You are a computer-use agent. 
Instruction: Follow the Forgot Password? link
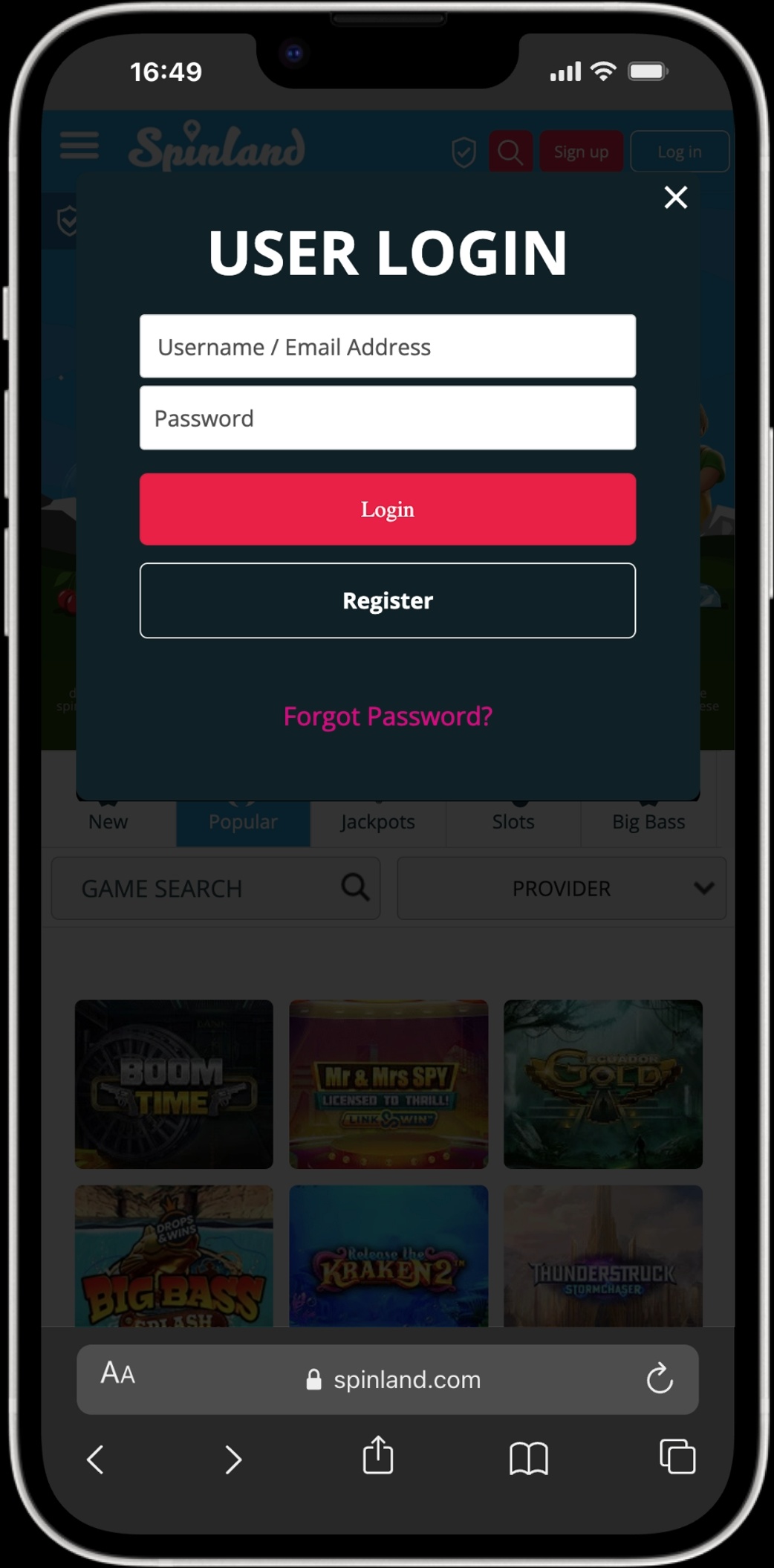tap(387, 716)
